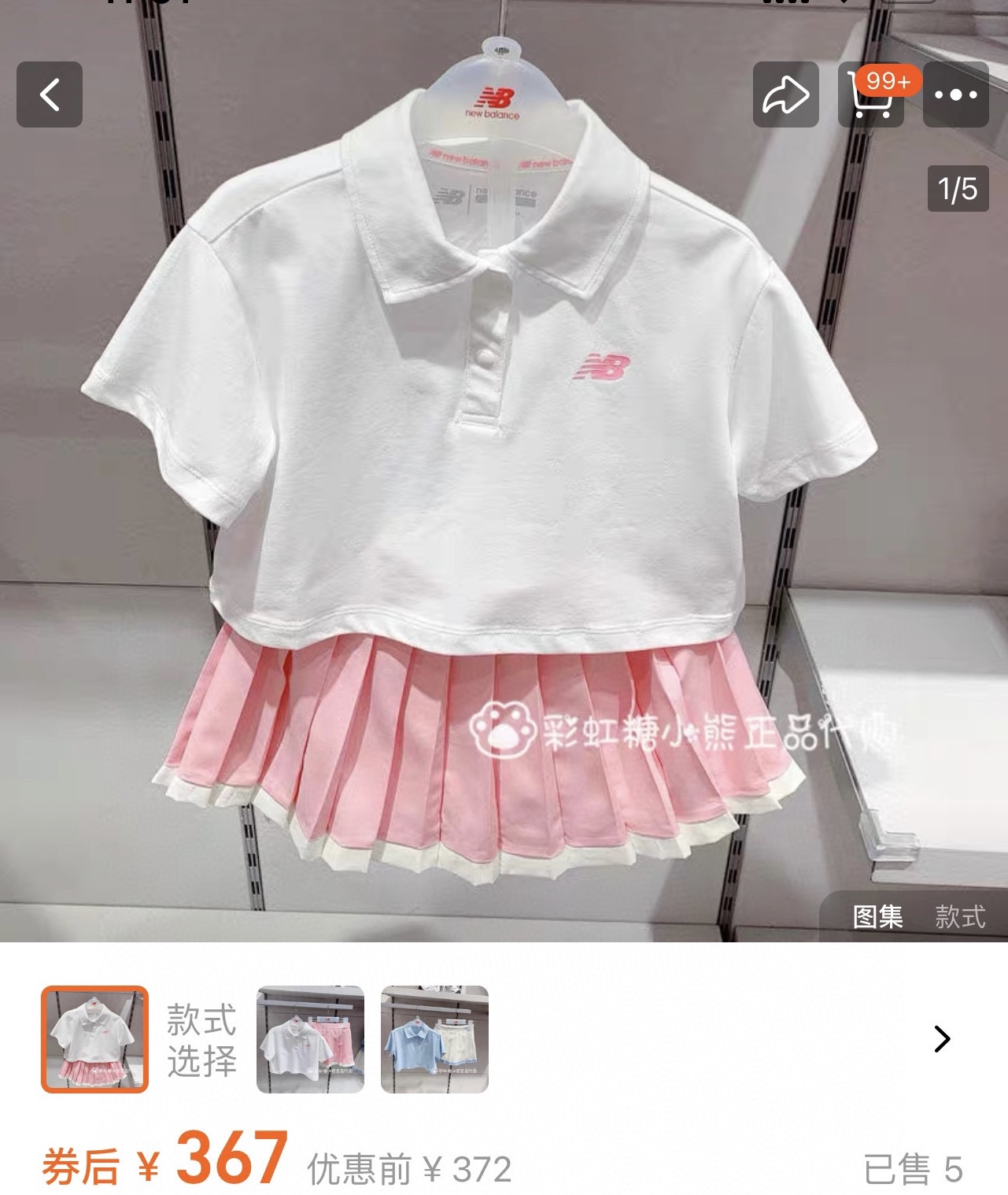
Task: Switch to the 款式 style tab
Action: (960, 917)
